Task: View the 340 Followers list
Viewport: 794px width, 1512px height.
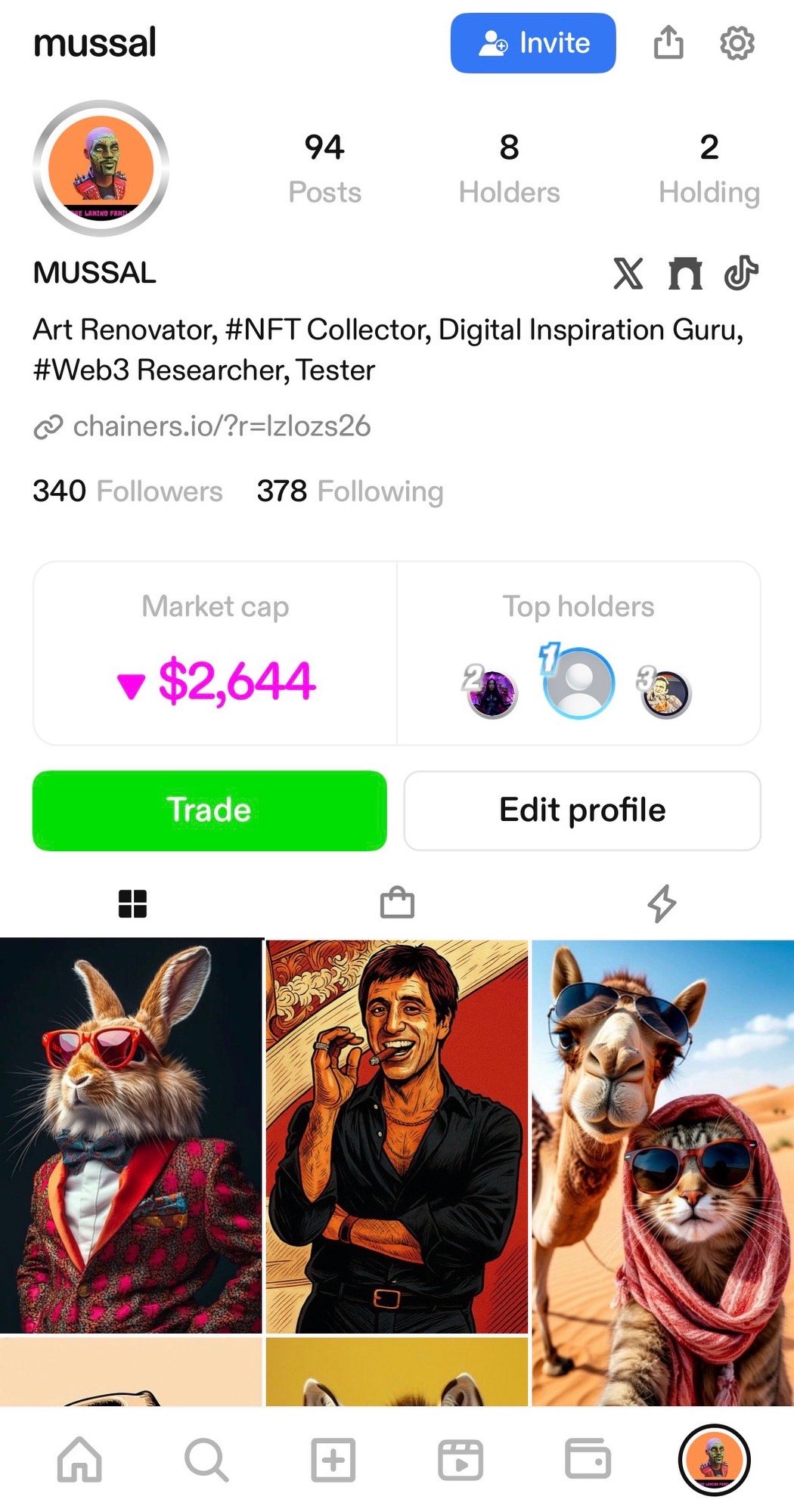Action: pos(128,491)
